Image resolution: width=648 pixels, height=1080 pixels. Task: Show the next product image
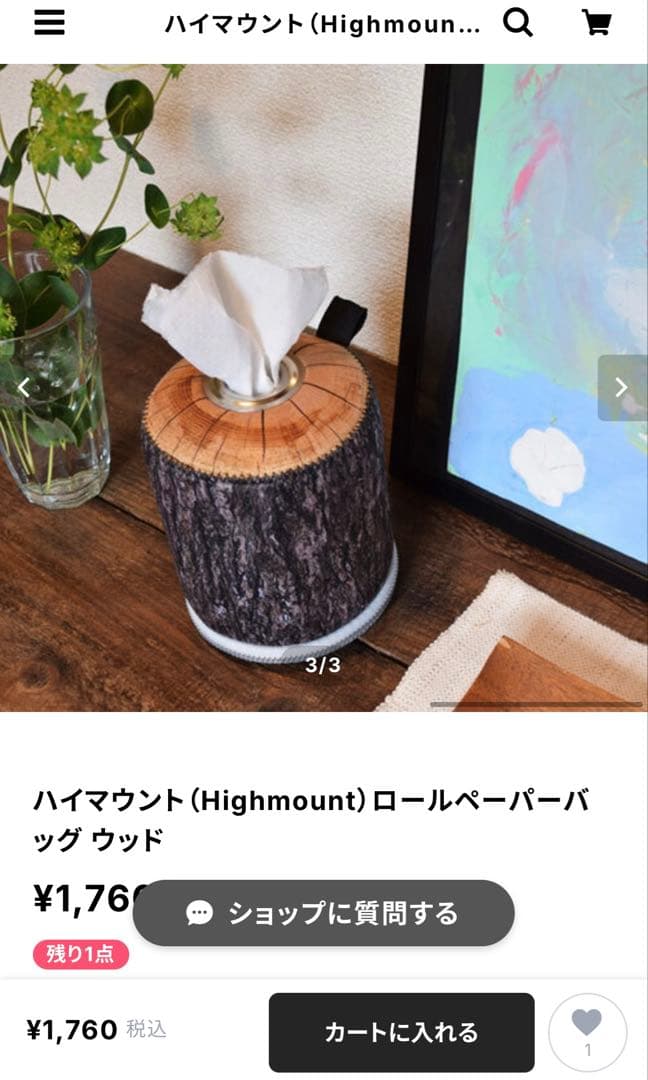623,388
